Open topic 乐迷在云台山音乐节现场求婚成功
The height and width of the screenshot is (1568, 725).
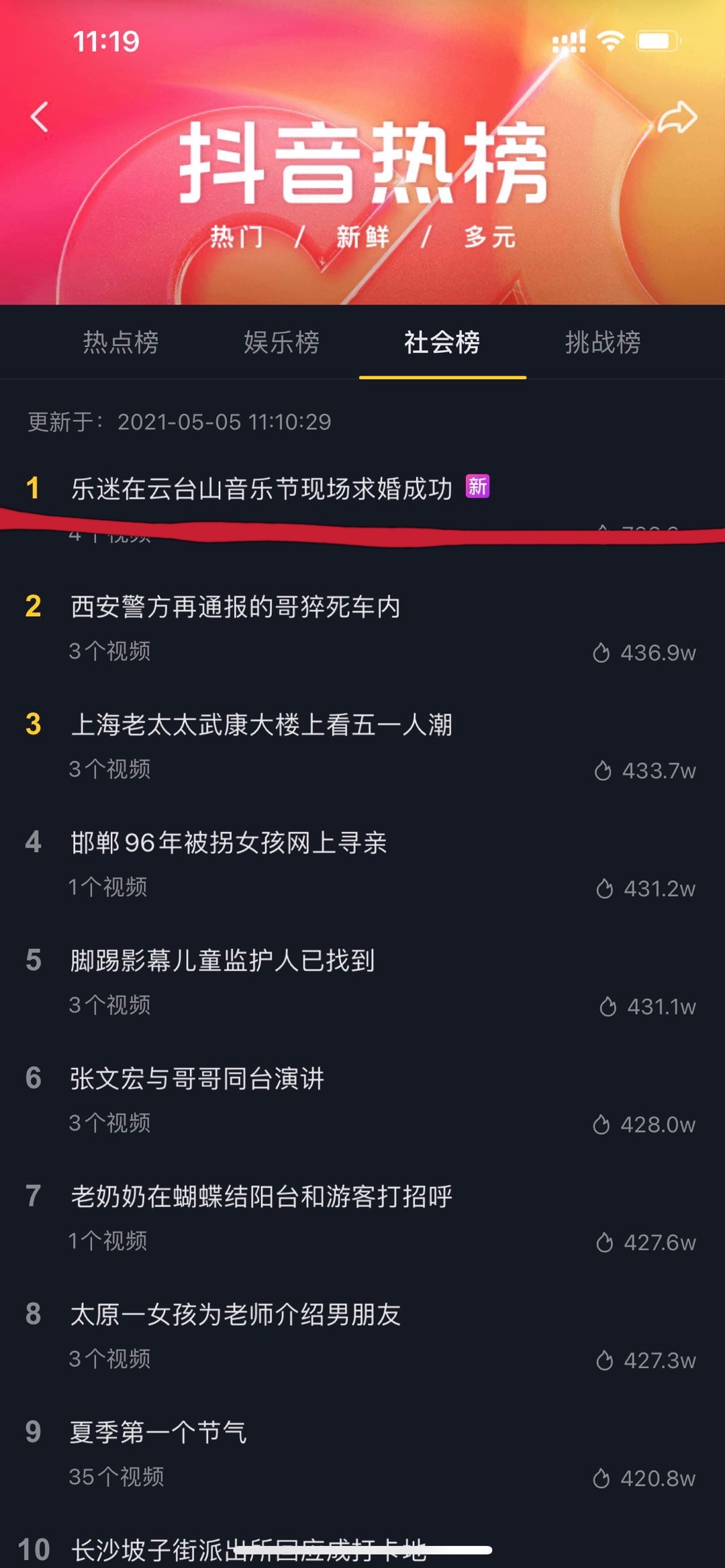262,488
